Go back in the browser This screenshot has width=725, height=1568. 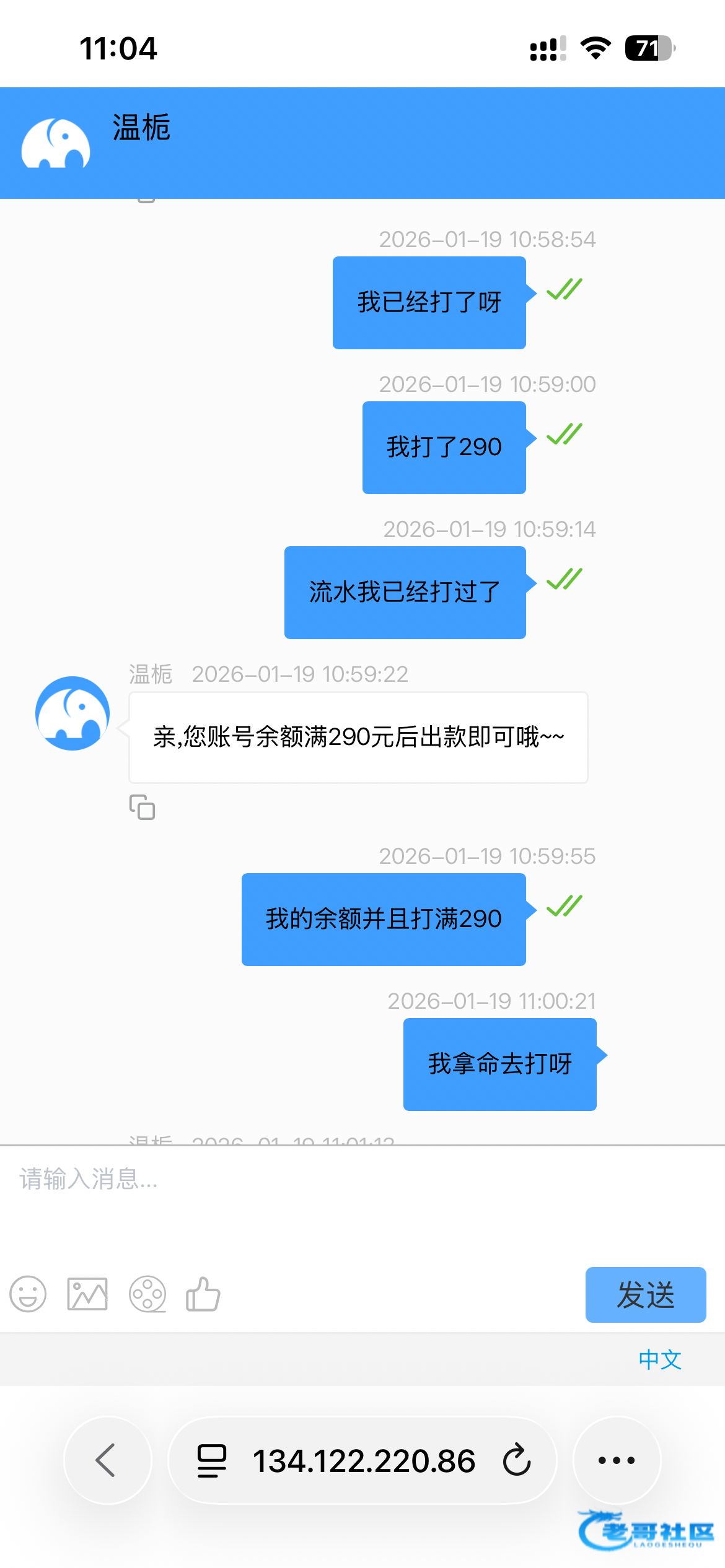click(107, 1460)
